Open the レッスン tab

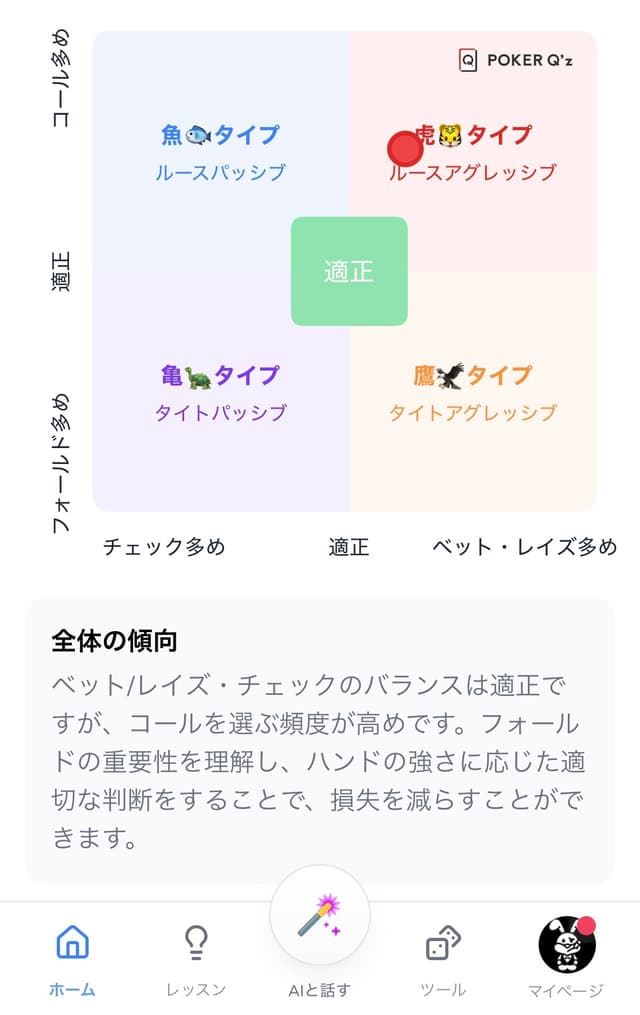coord(196,958)
